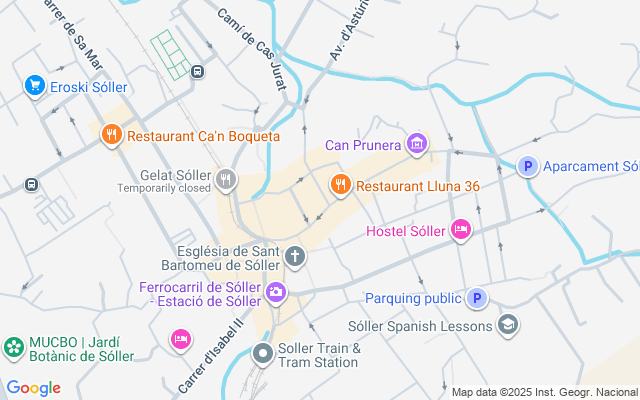Open the Can Prunera museum marker

pos(417,145)
